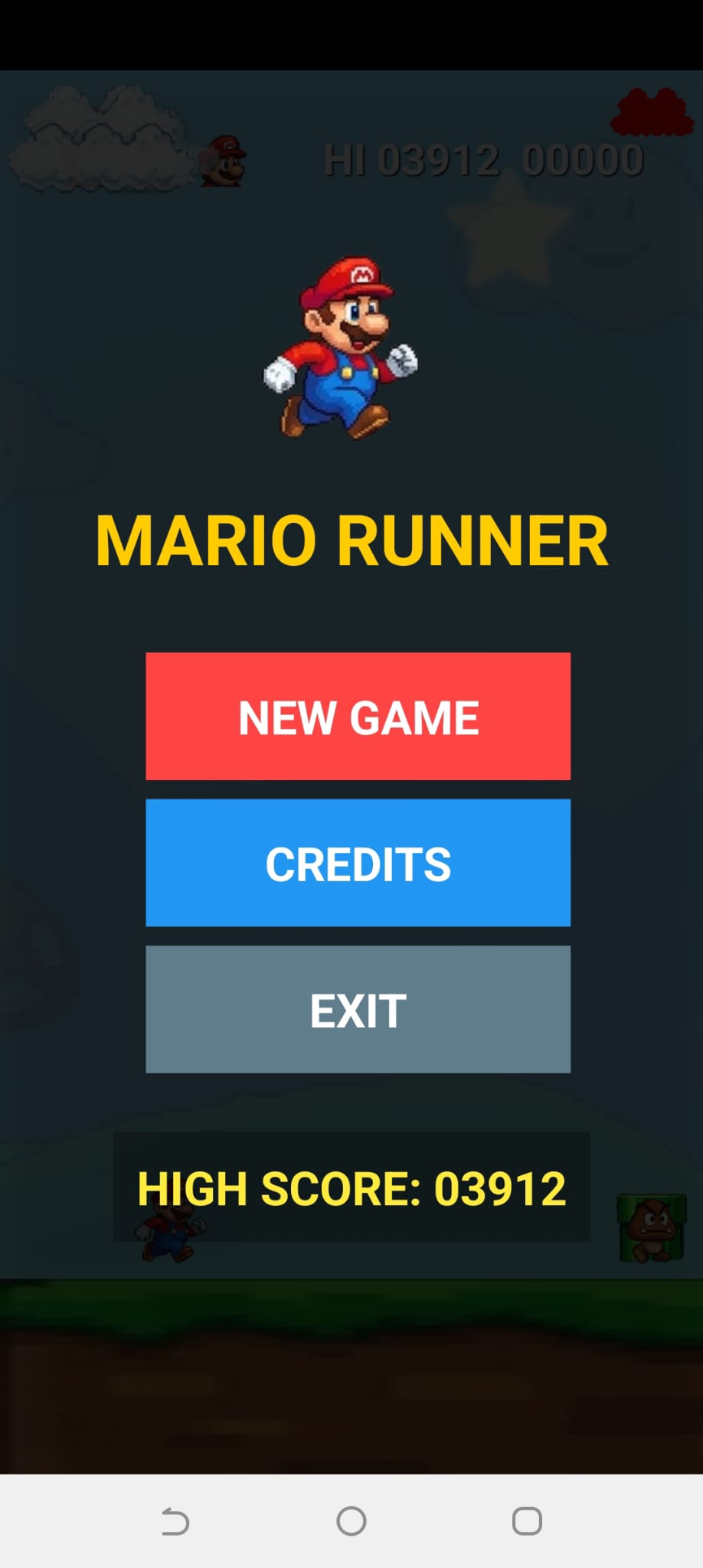Tap the system home button
The image size is (703, 1568).
click(351, 1521)
